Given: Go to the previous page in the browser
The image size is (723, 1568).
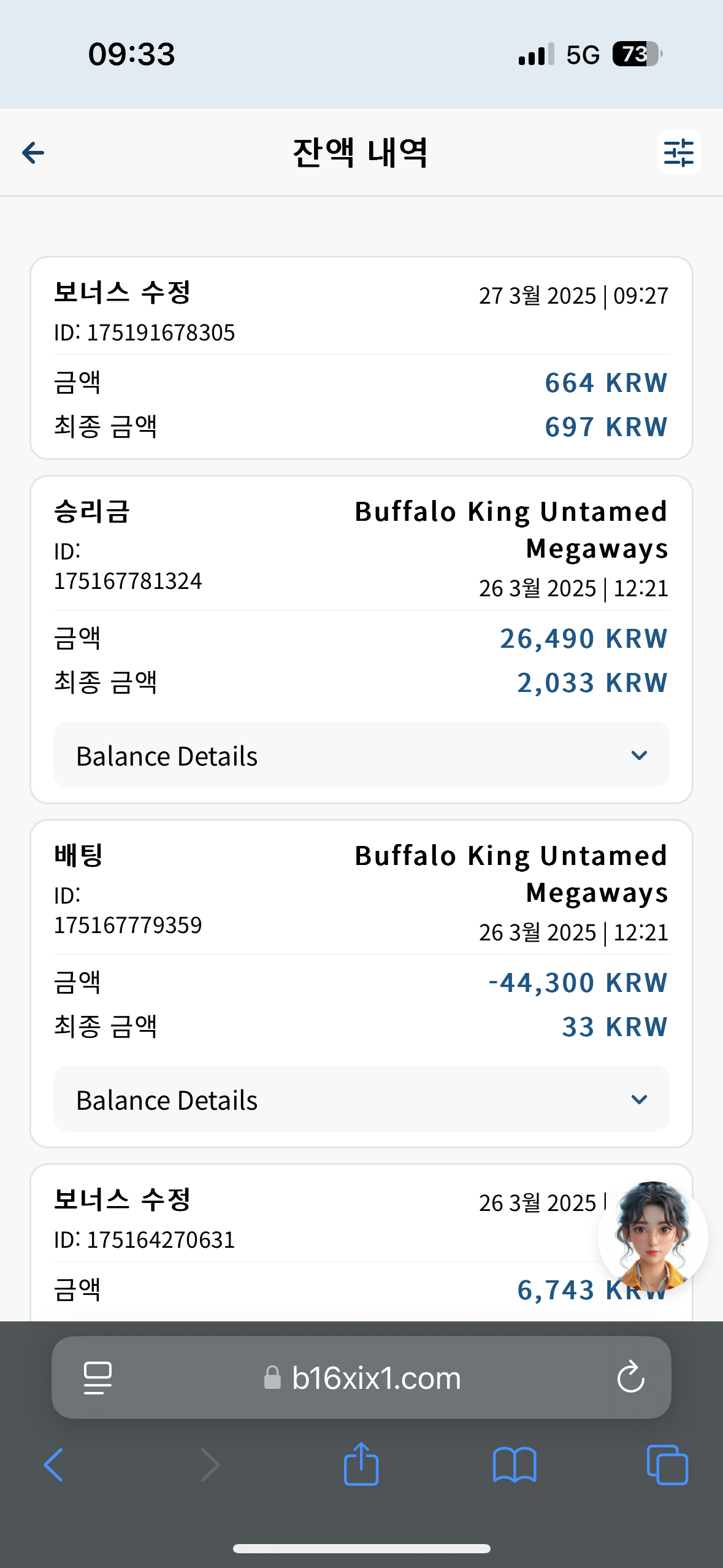Looking at the screenshot, I should [54, 1465].
